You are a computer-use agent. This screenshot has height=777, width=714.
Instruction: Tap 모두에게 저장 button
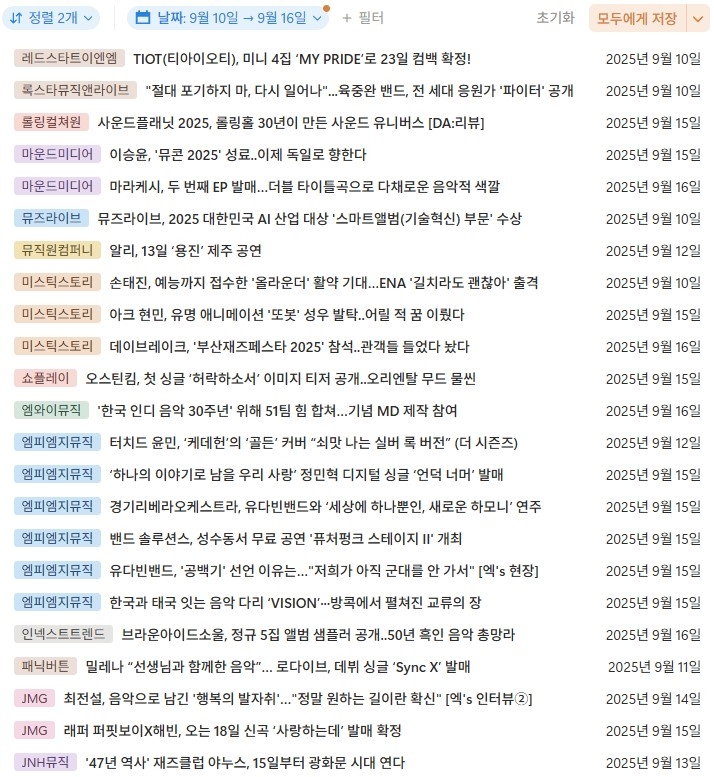[x=636, y=18]
